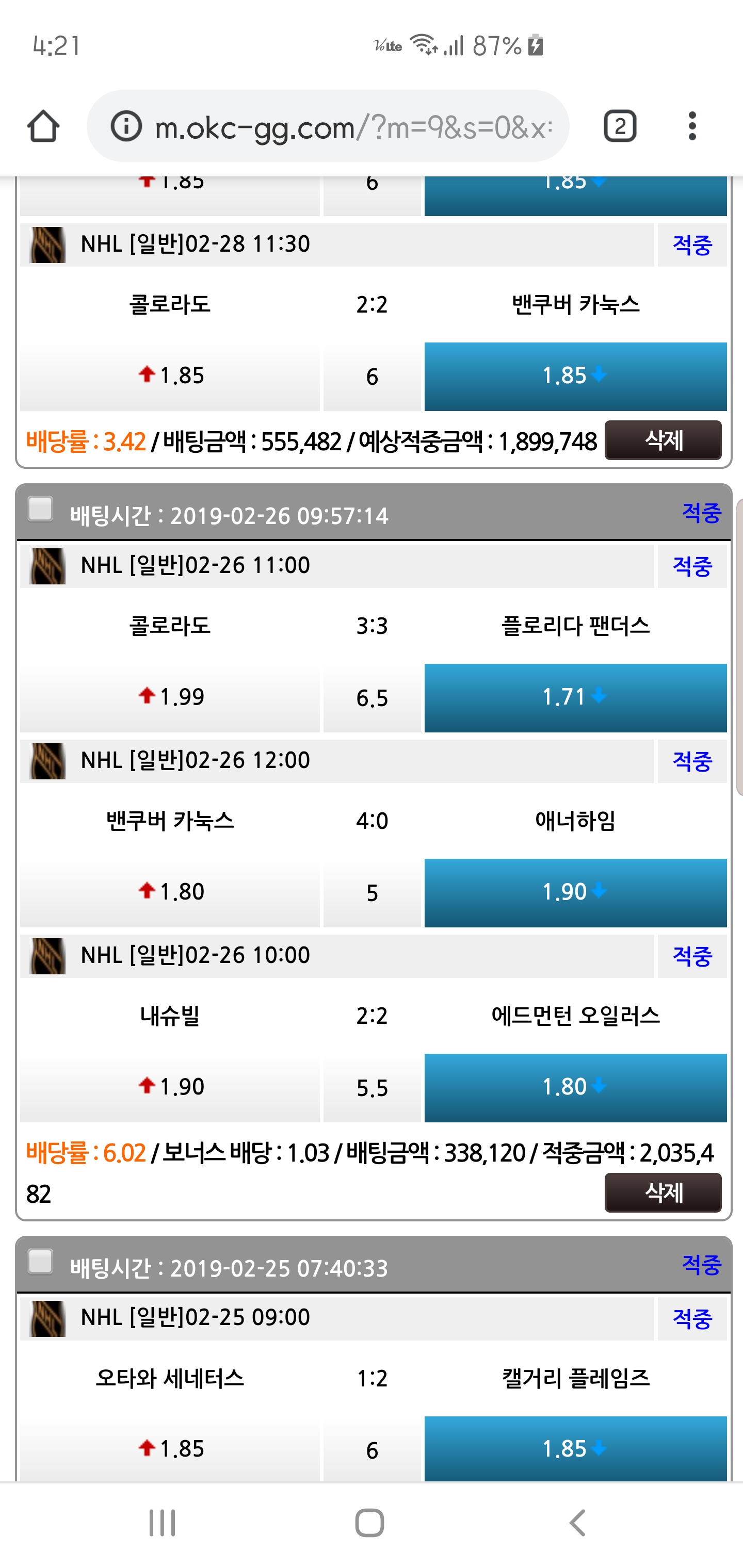Screen dimensions: 743x1568
Task: Delete the bet slip with odds 6.02
Action: point(663,1193)
